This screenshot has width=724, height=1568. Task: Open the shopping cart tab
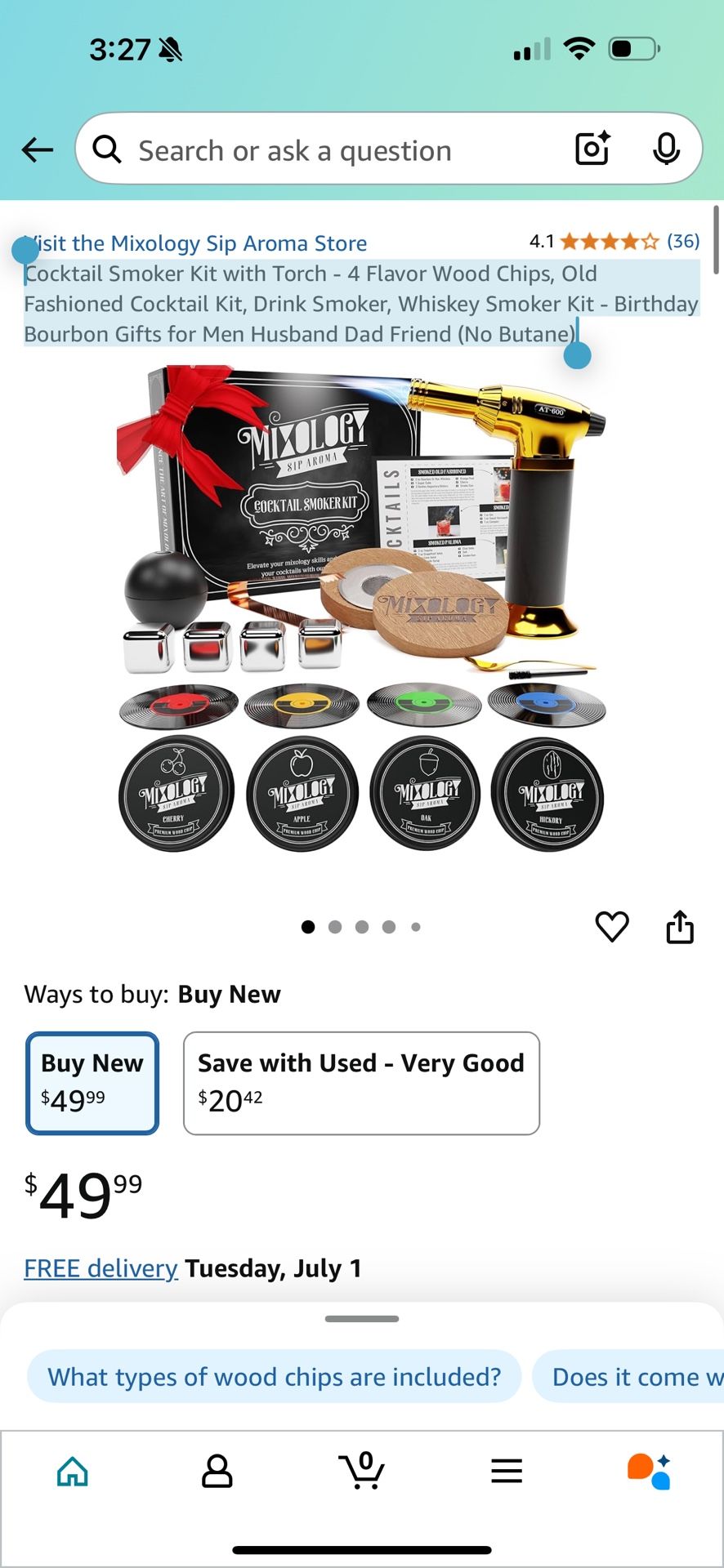(361, 1471)
